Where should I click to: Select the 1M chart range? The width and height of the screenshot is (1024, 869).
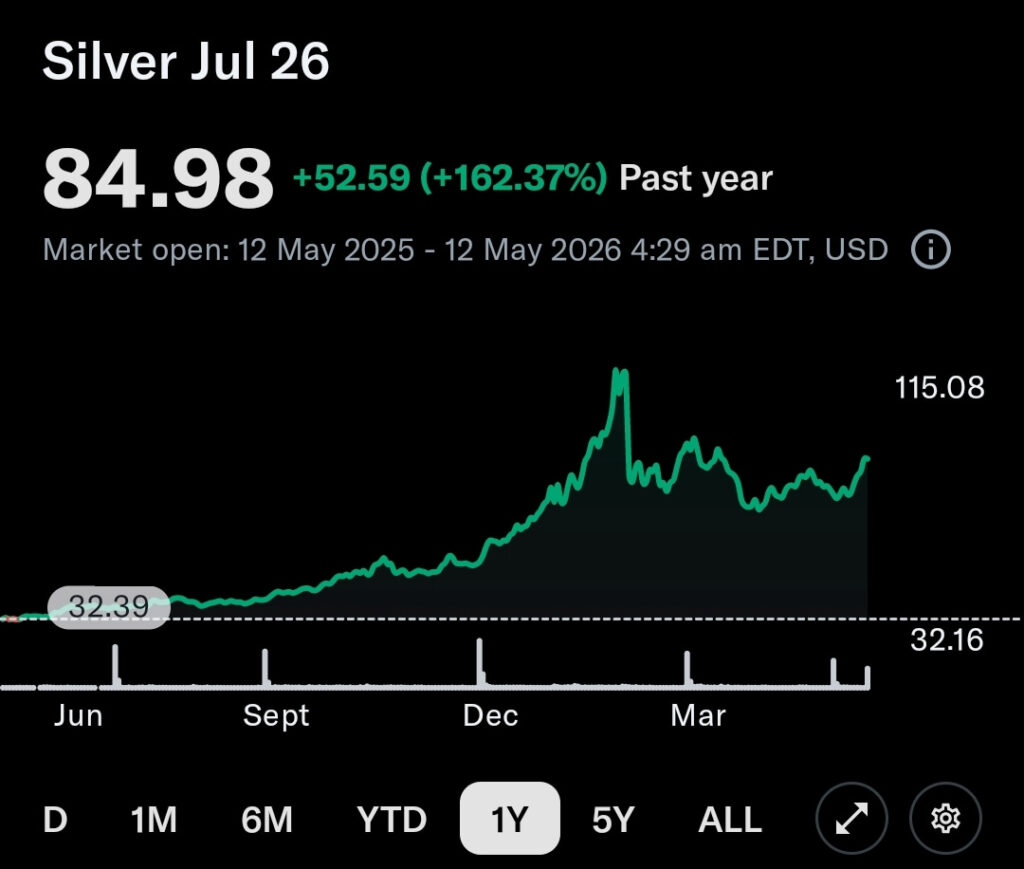[153, 819]
